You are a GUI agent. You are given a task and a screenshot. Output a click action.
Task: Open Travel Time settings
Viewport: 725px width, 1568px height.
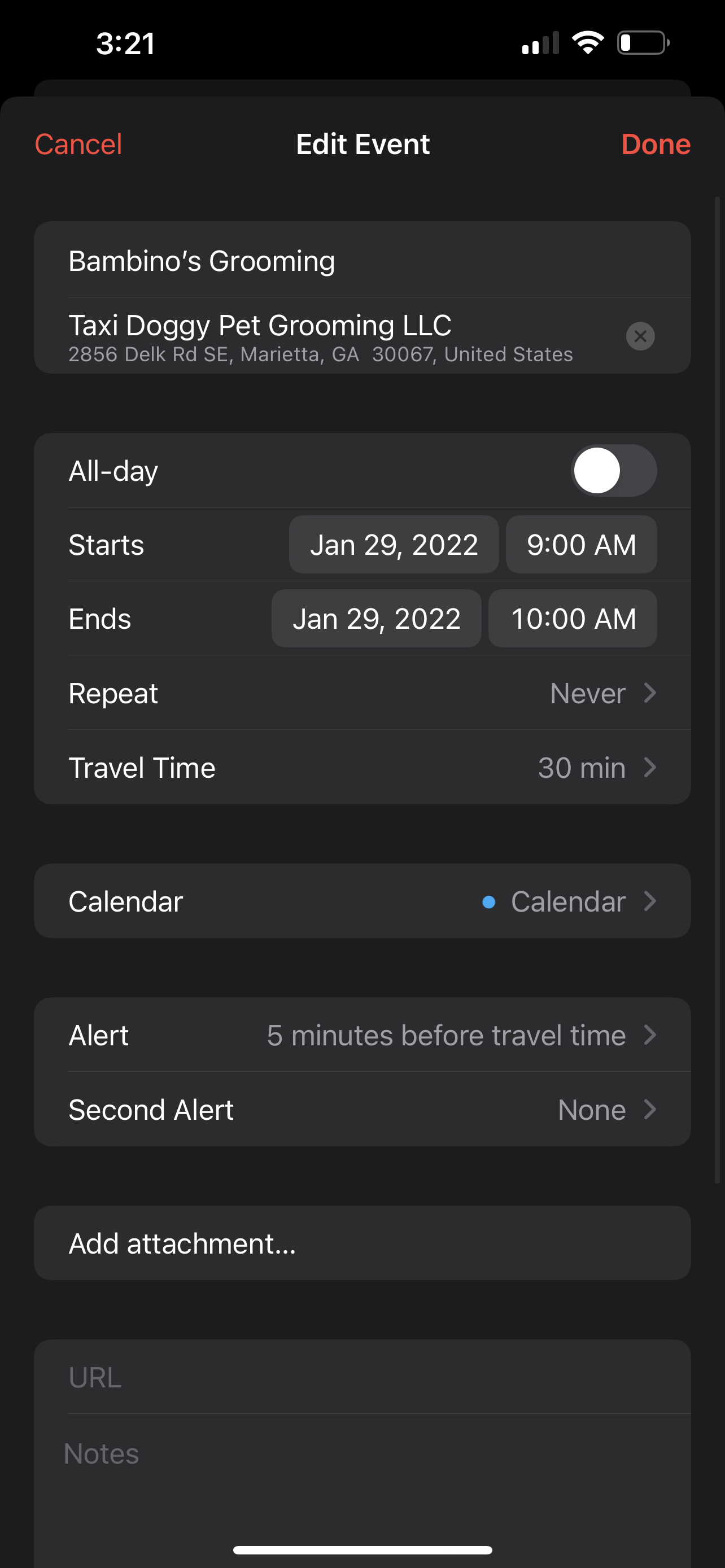point(362,768)
